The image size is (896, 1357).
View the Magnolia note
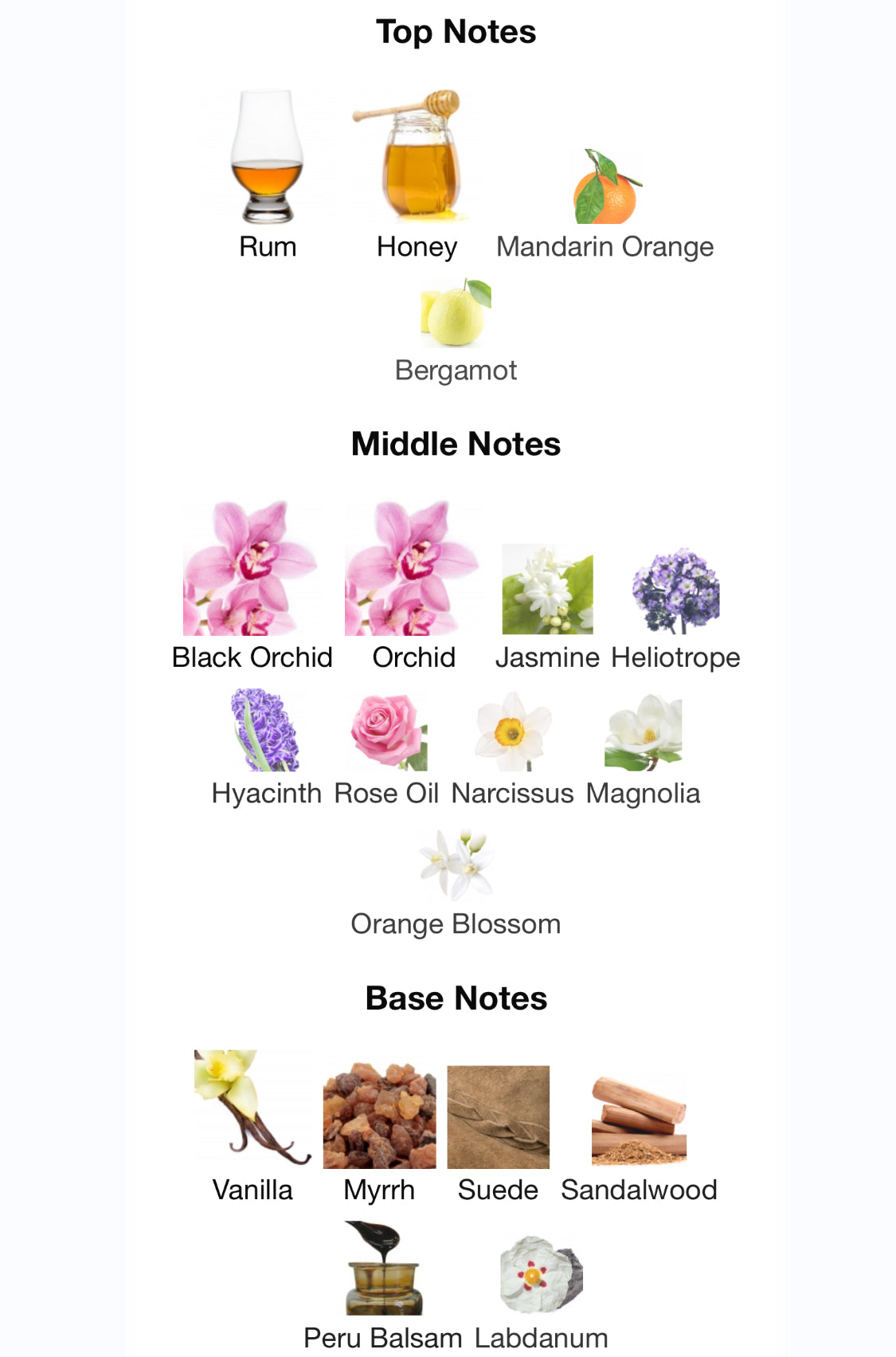643,732
